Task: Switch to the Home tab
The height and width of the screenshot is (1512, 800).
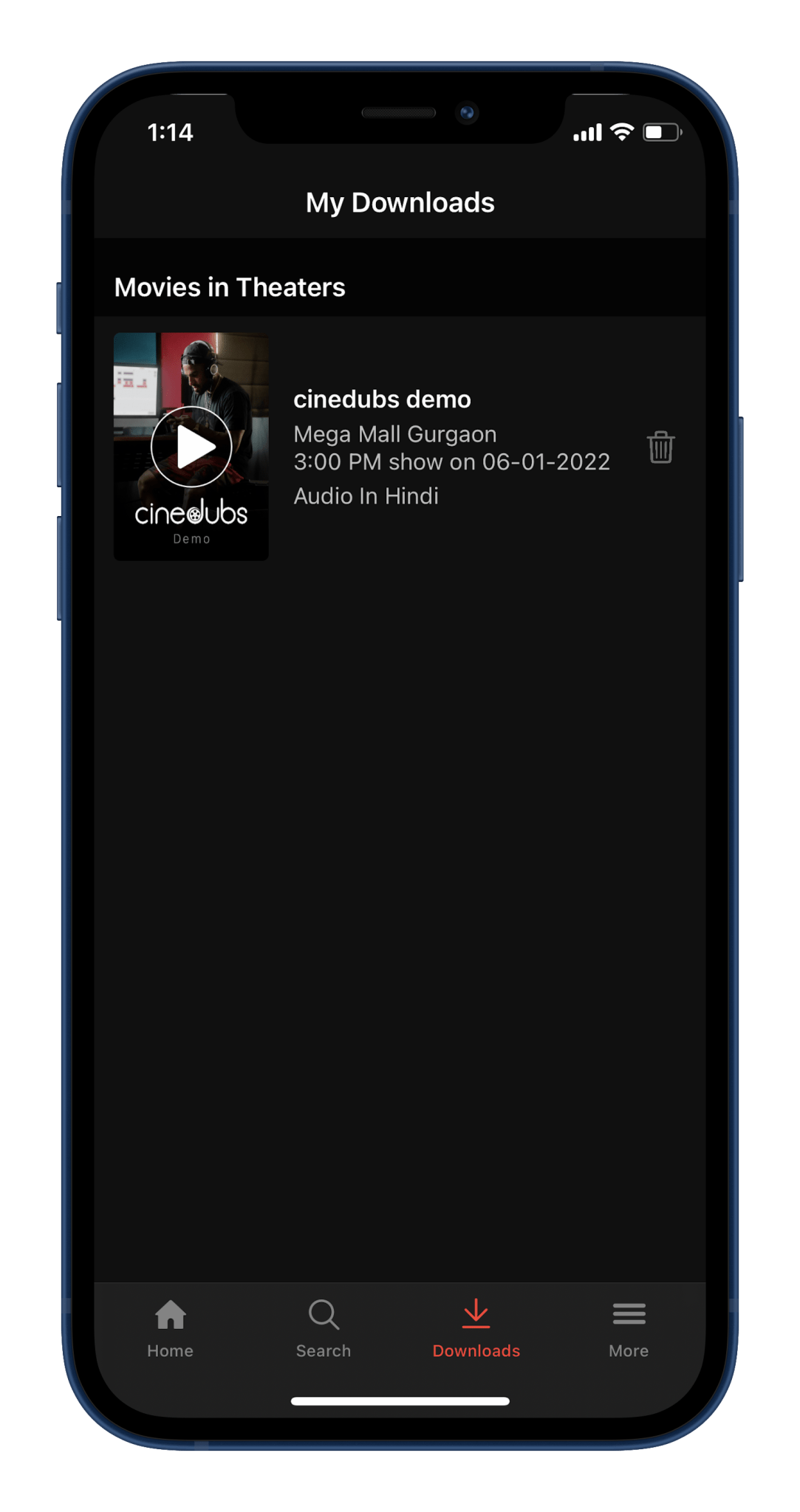Action: pyautogui.click(x=170, y=1329)
